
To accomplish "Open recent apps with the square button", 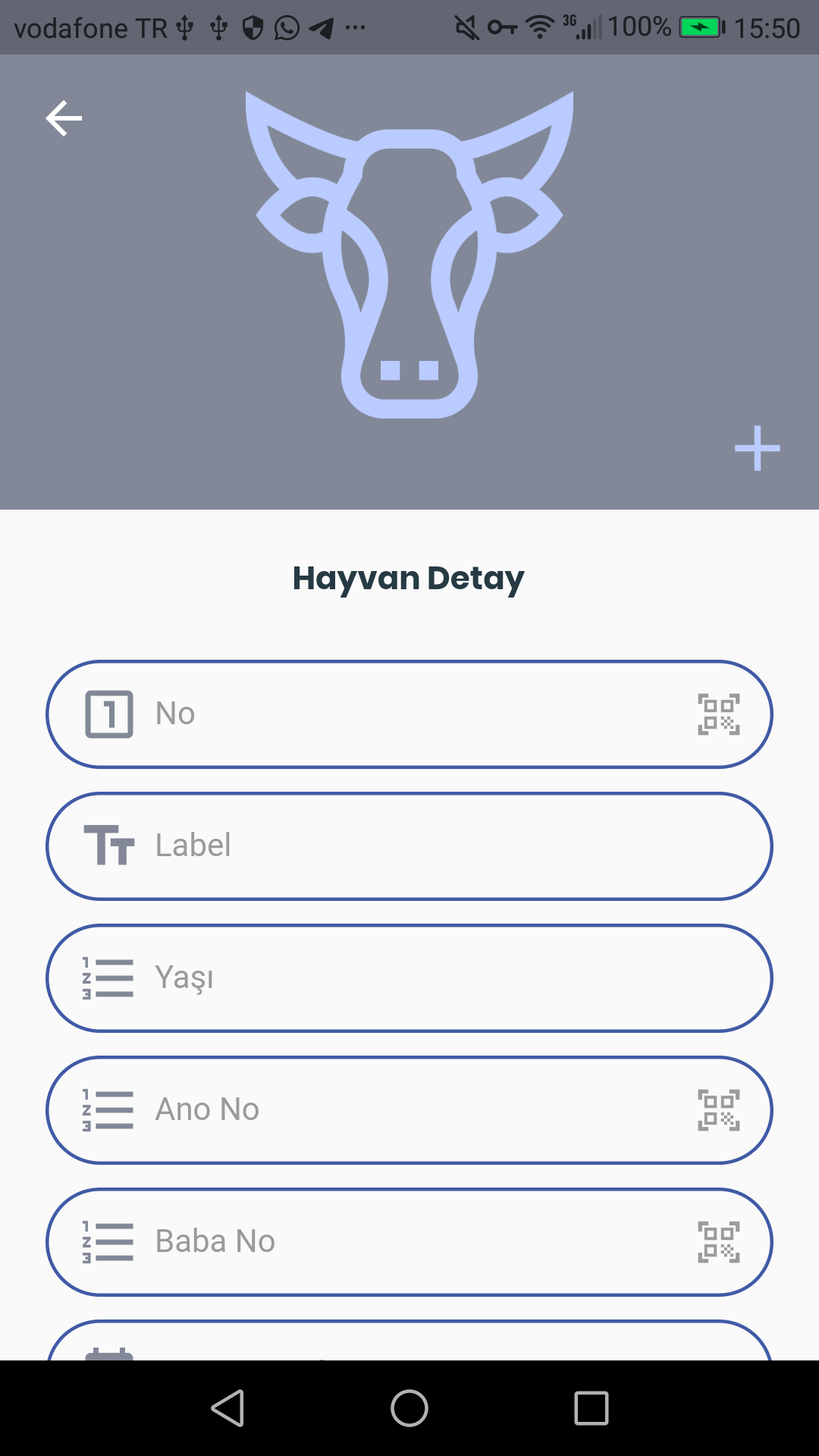I will pos(591,1409).
